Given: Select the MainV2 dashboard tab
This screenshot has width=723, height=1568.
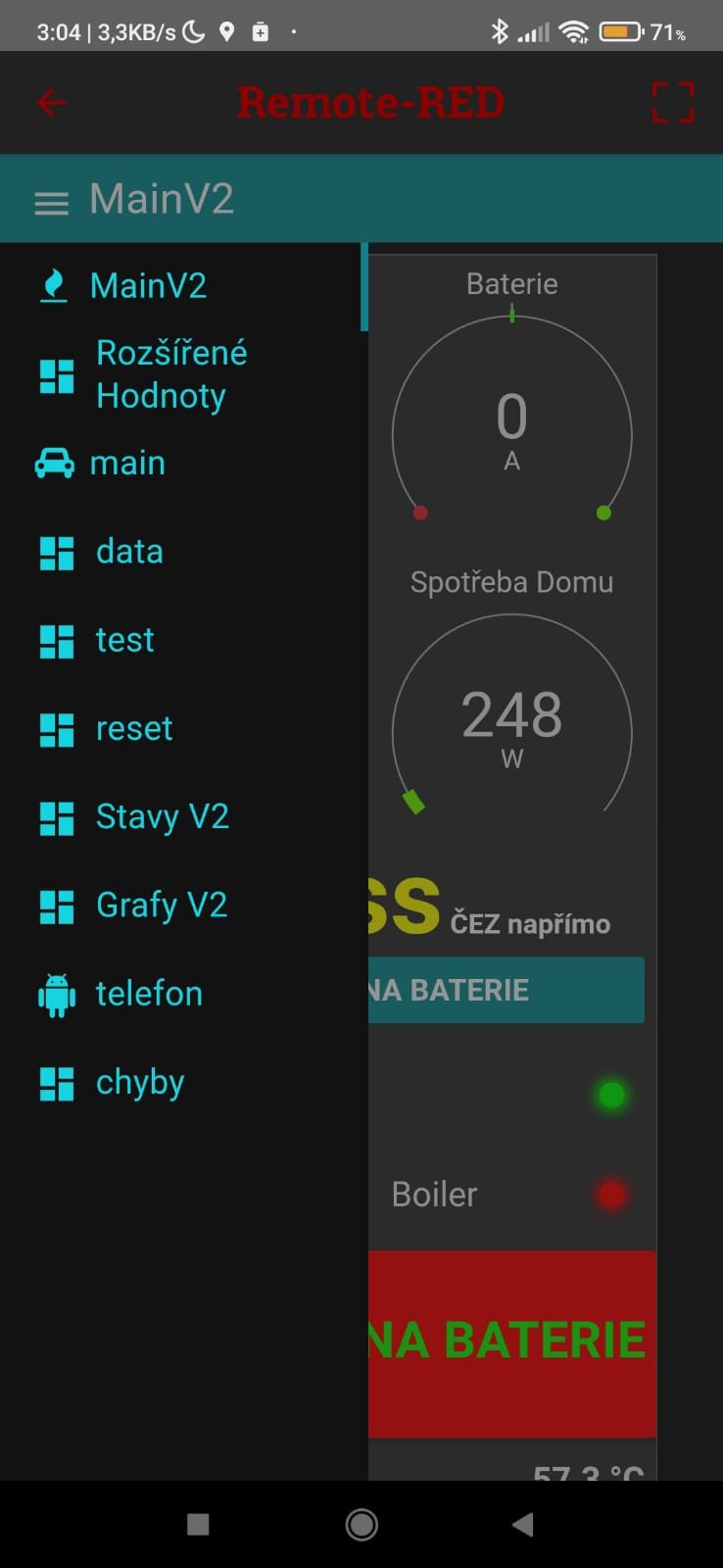Looking at the screenshot, I should (x=148, y=286).
